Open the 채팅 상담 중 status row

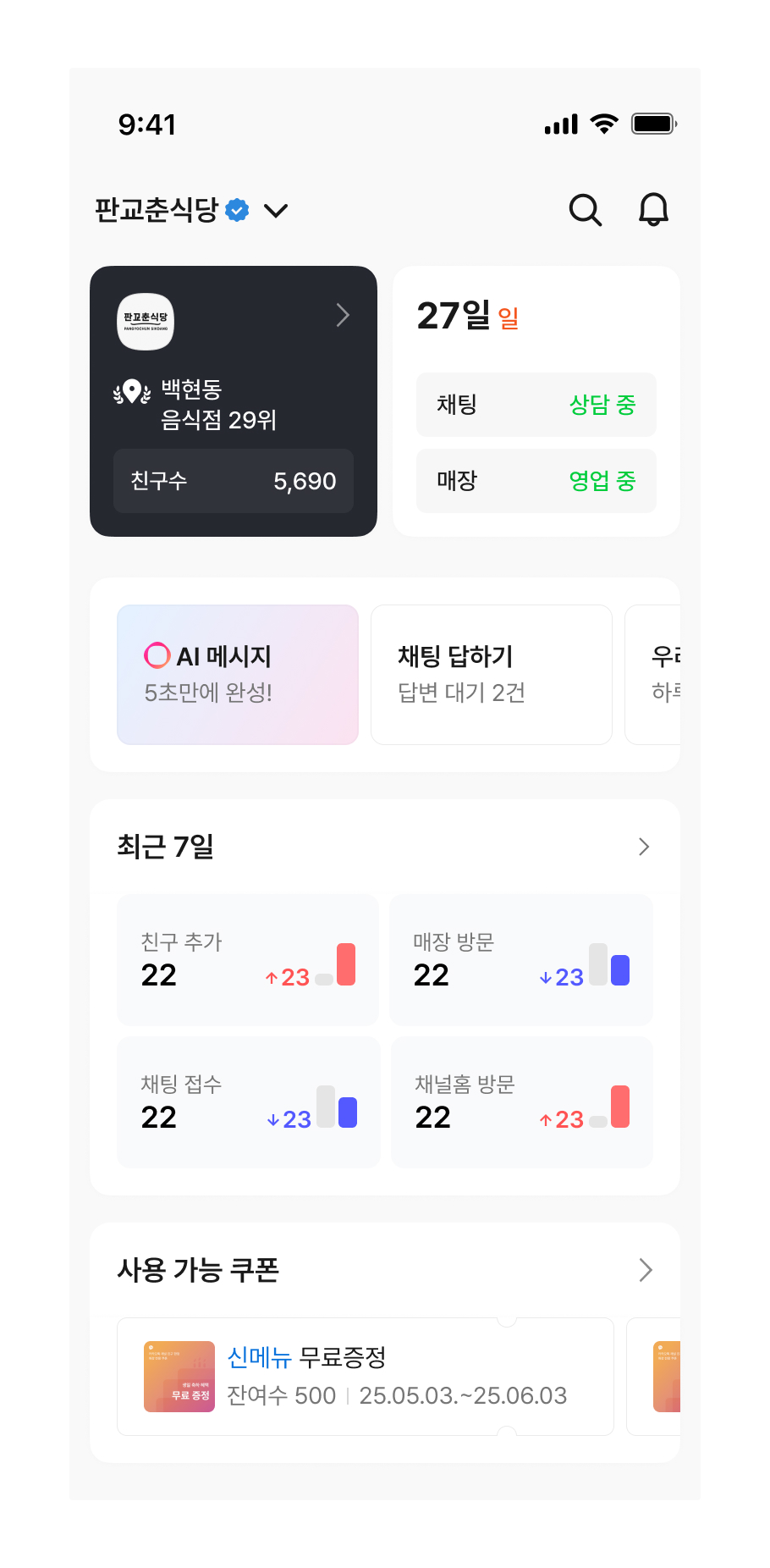(536, 405)
